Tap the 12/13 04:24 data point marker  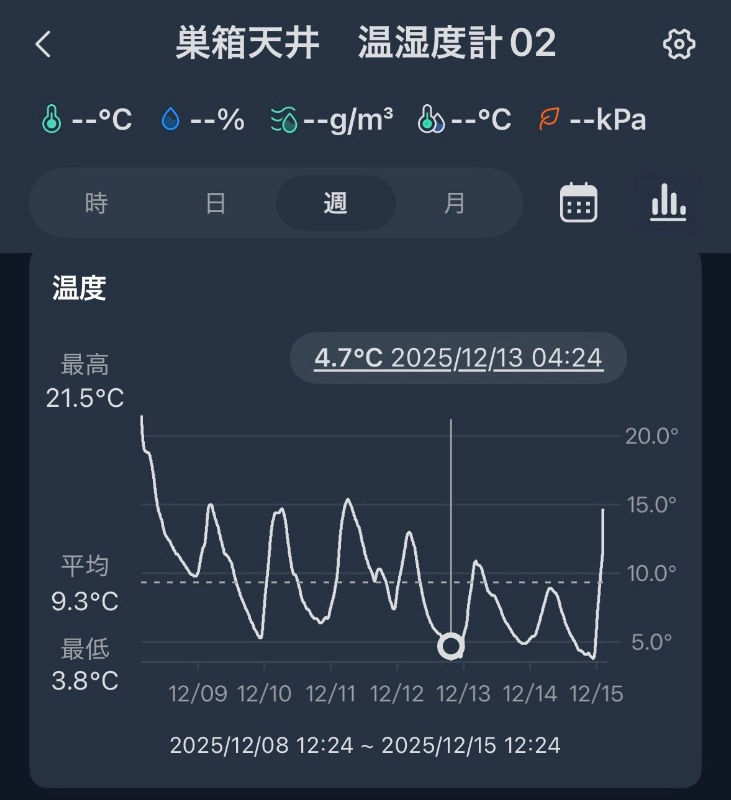click(x=451, y=646)
